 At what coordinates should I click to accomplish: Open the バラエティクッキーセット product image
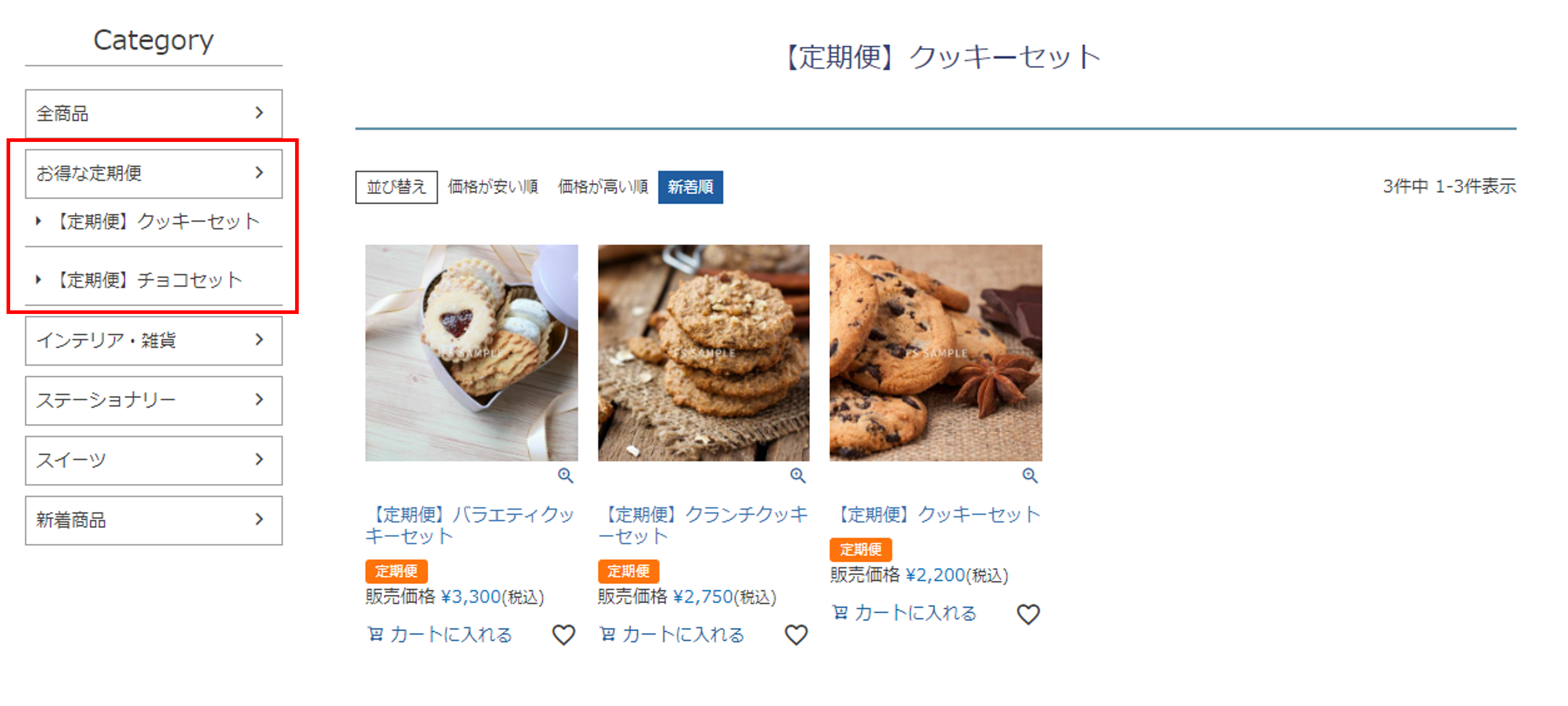tap(471, 352)
